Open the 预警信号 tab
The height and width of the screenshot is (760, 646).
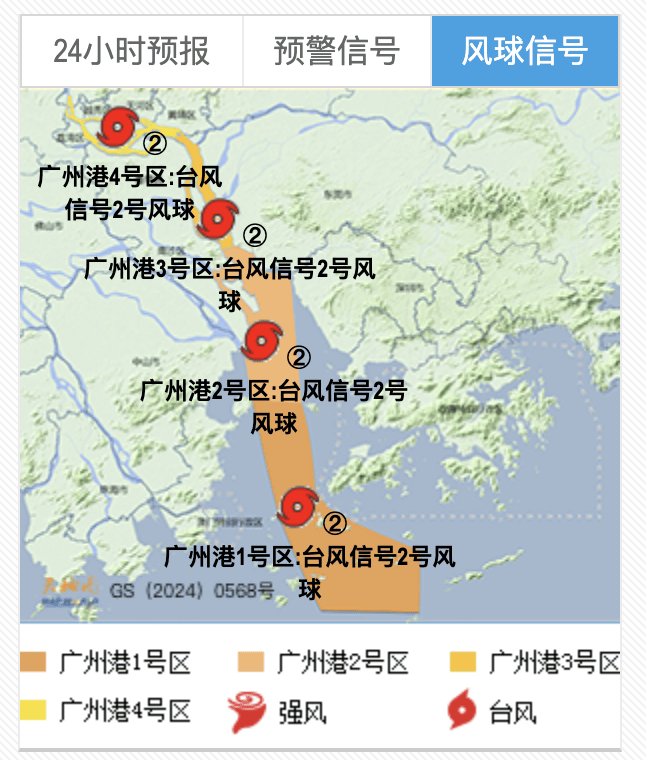[x=337, y=50]
